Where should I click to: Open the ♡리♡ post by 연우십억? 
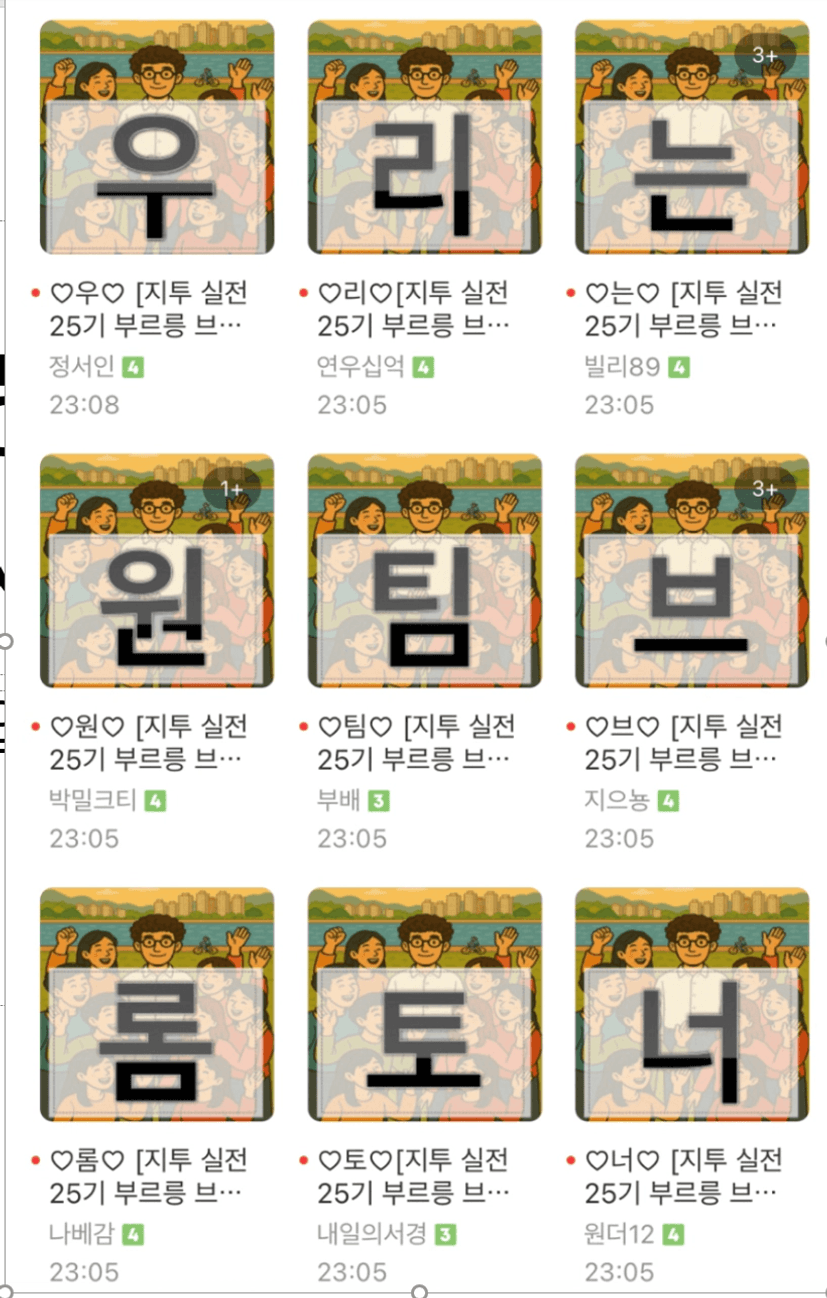[x=424, y=138]
